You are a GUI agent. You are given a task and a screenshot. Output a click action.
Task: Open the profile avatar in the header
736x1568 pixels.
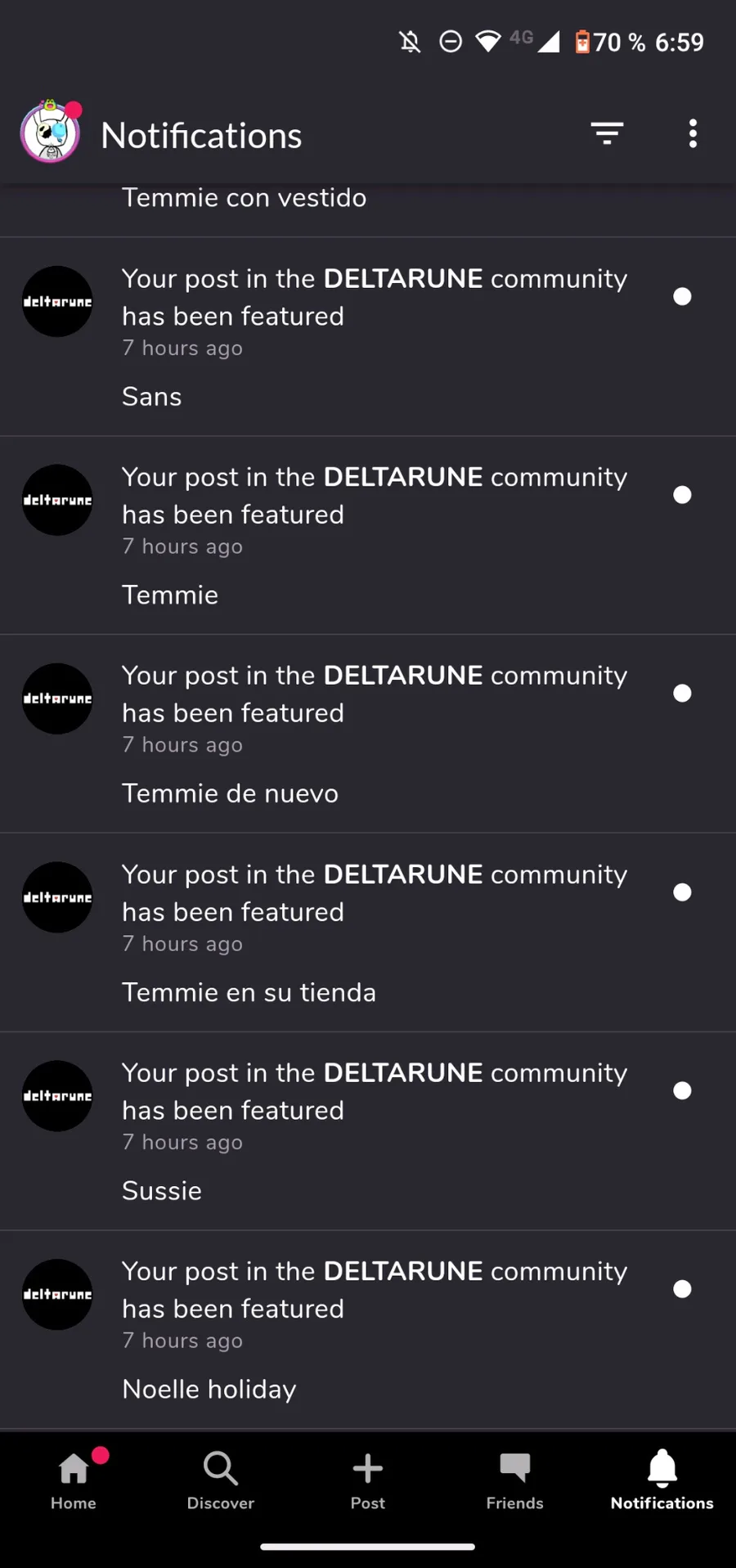coord(51,133)
